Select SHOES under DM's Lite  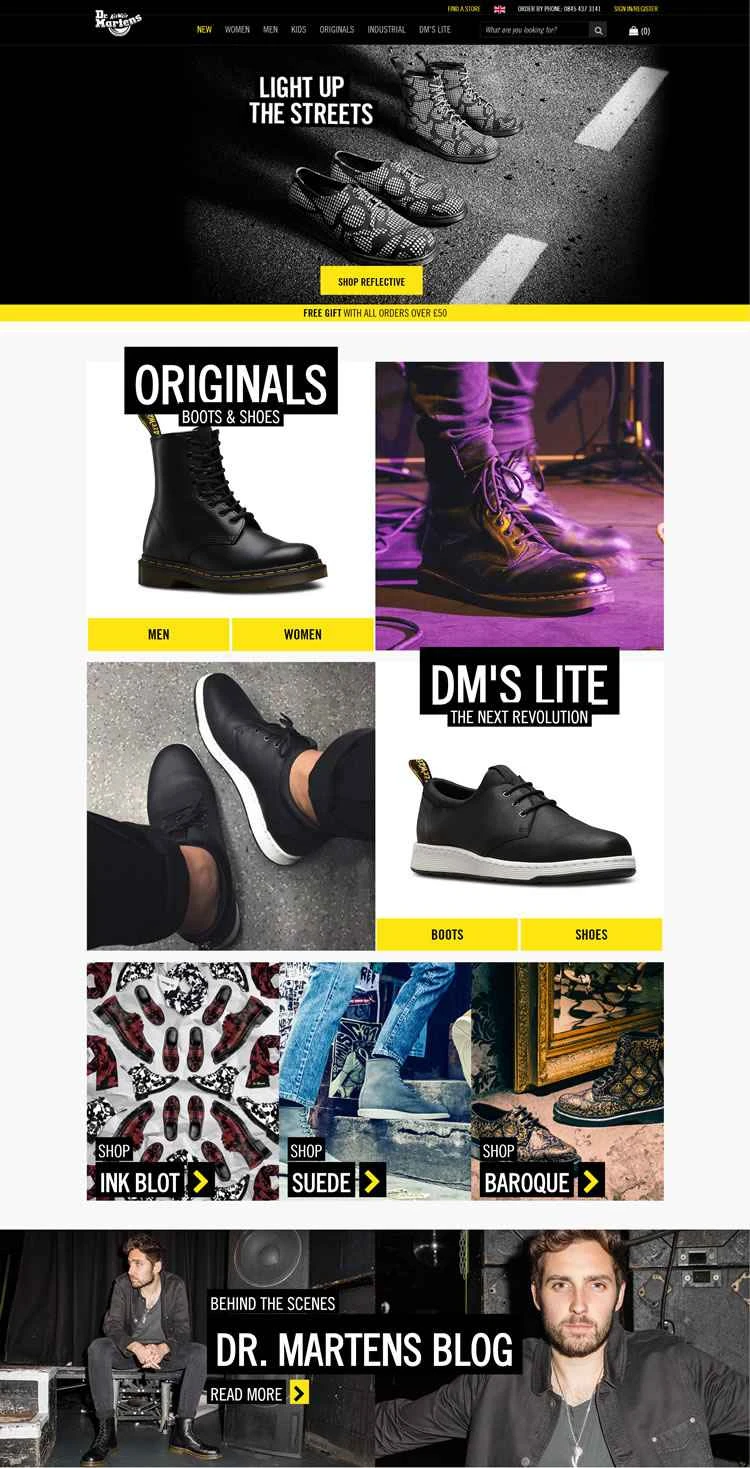591,934
